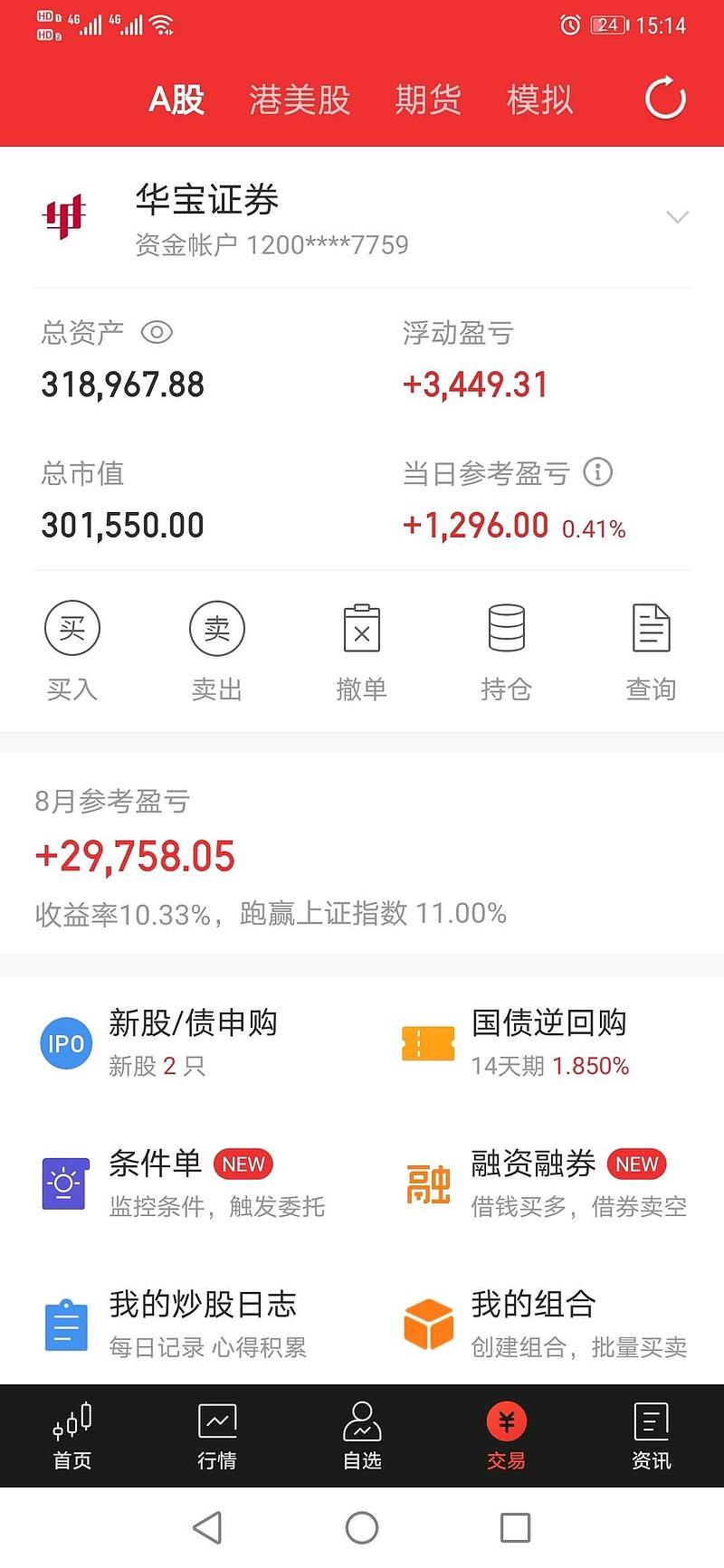
Task: Switch to the 自选 watchlist tab
Action: tap(362, 1437)
